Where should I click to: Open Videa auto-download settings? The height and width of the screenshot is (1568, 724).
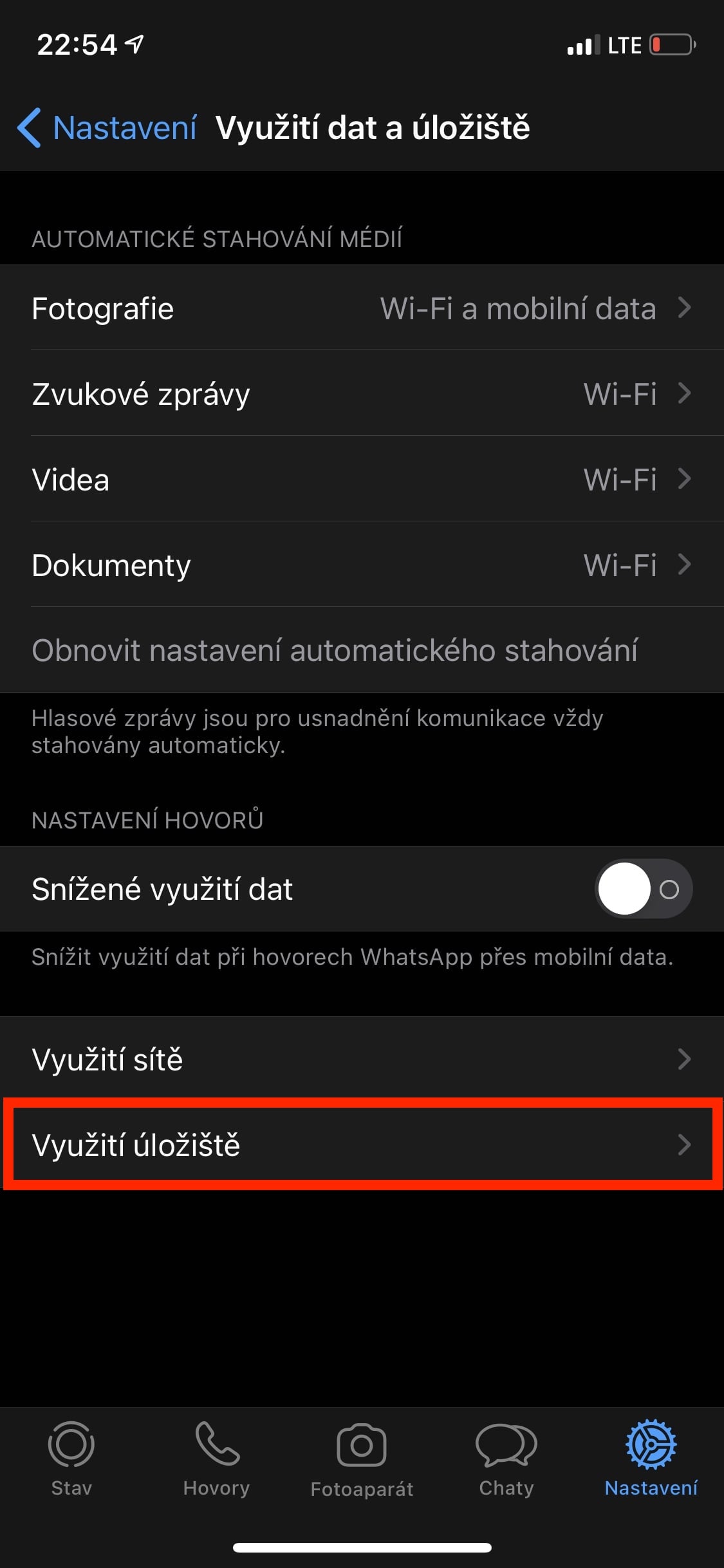click(x=362, y=480)
